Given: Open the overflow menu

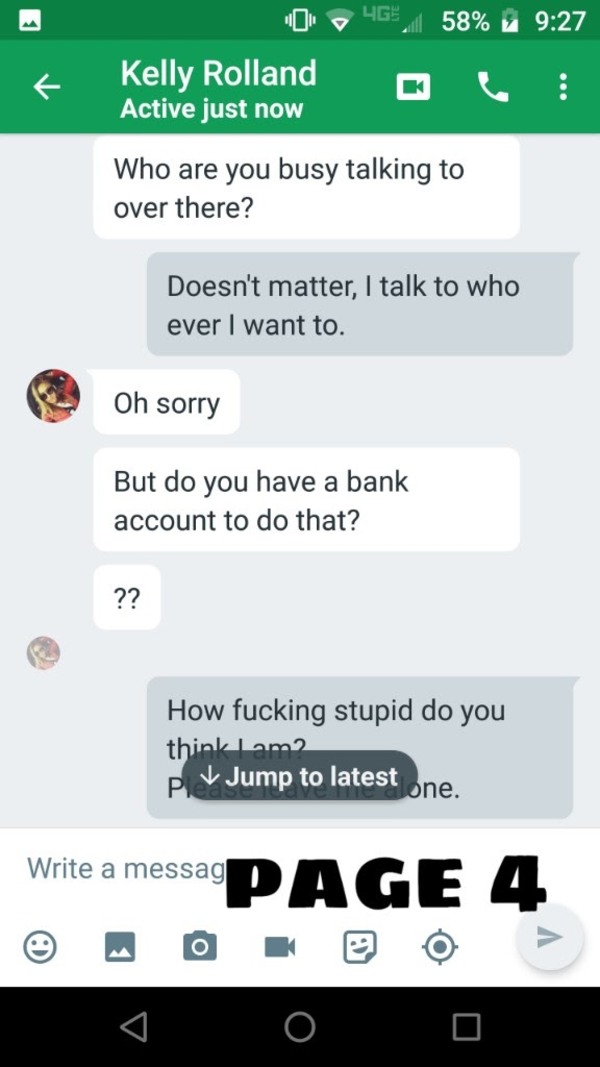Looking at the screenshot, I should 563,88.
